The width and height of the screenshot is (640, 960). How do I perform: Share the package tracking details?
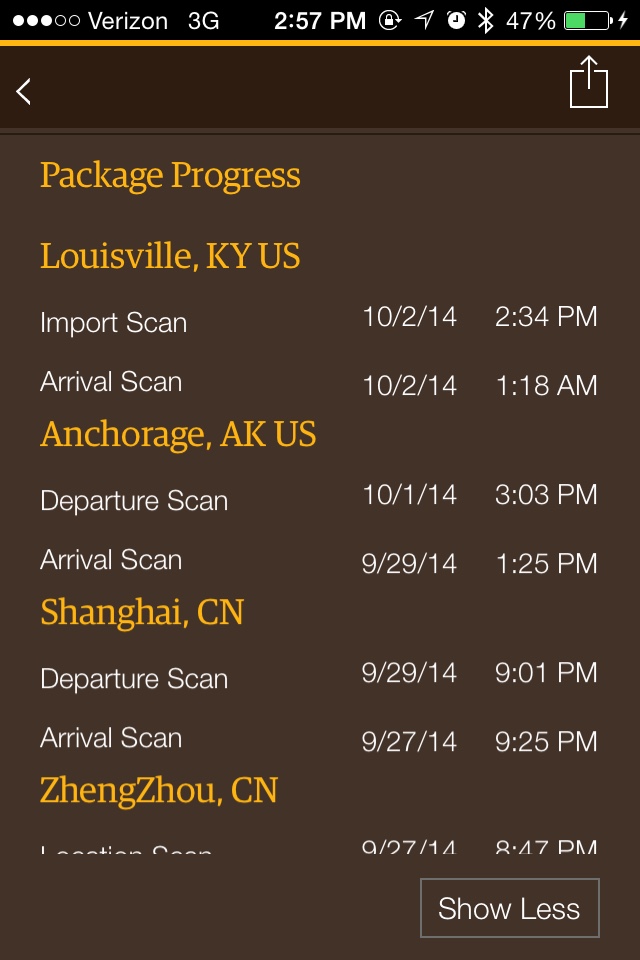point(589,83)
